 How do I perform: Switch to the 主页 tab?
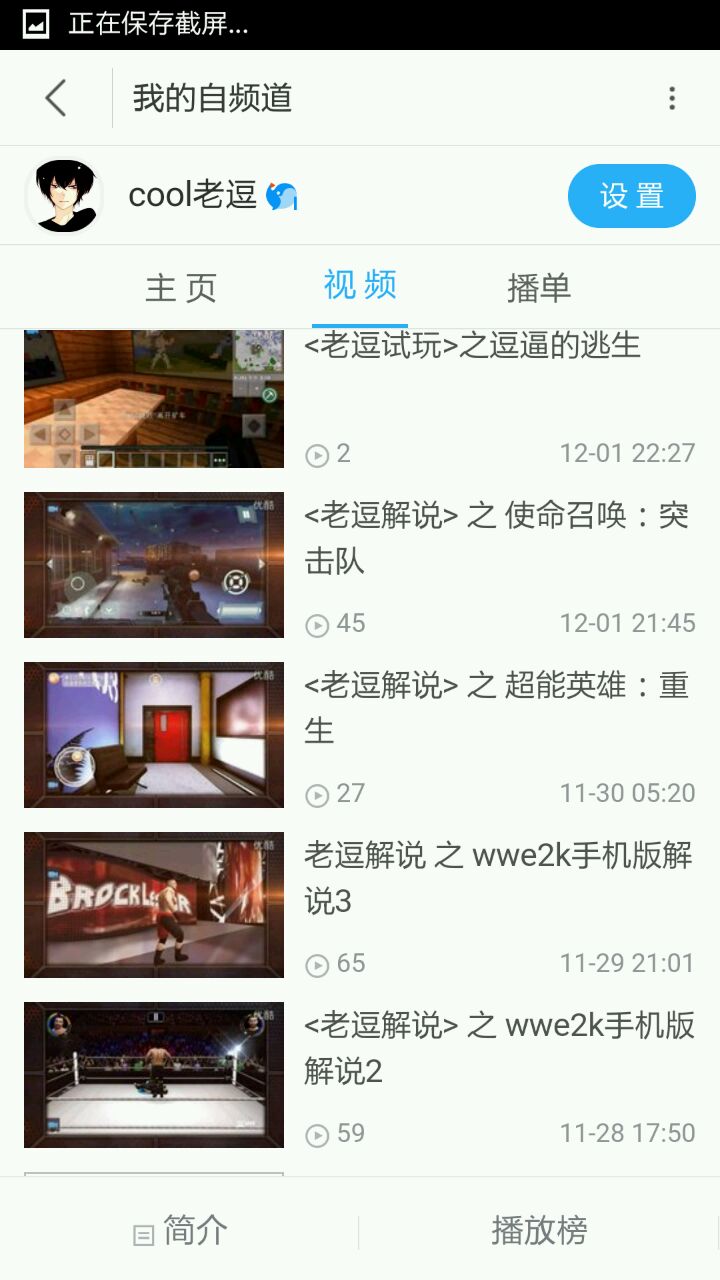point(181,288)
